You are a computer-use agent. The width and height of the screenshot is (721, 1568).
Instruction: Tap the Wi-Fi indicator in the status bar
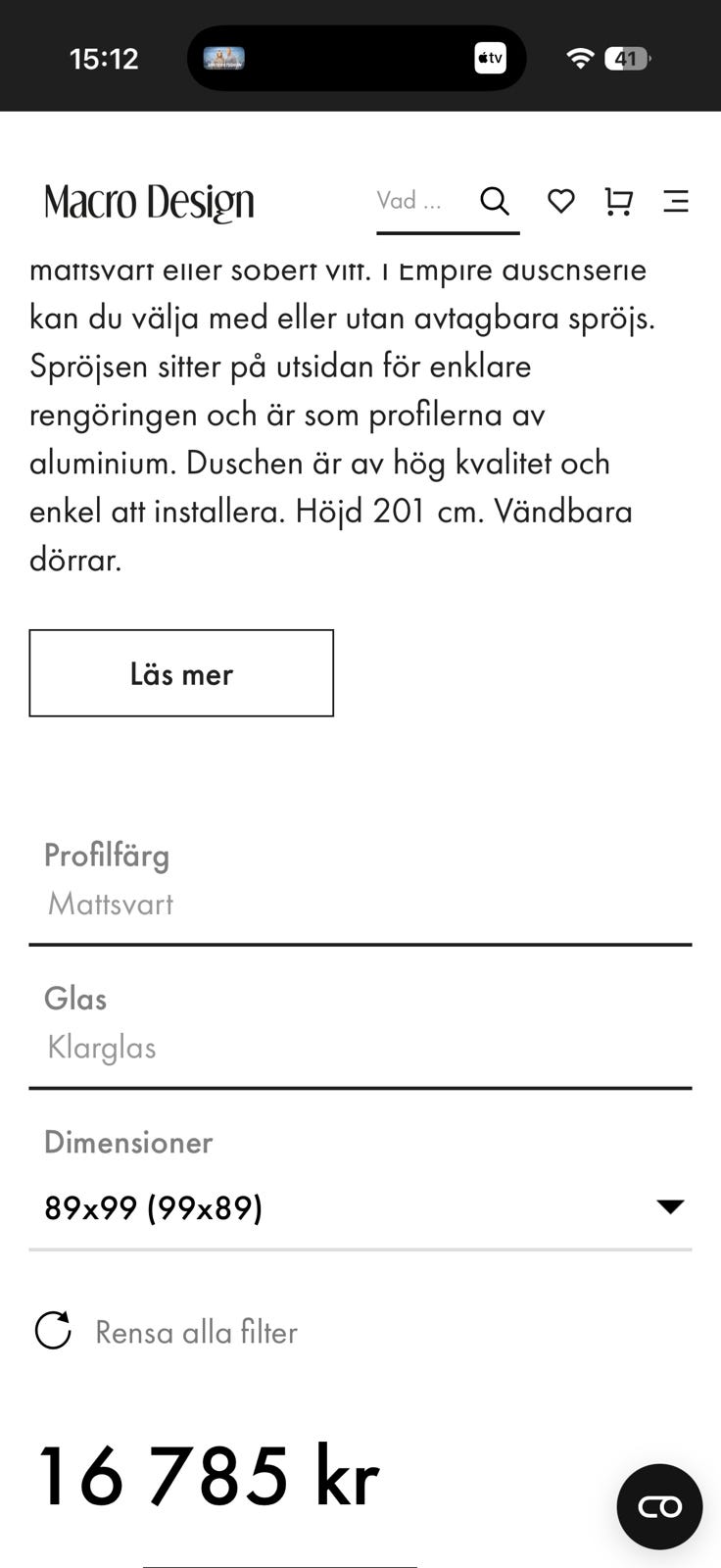click(x=579, y=58)
